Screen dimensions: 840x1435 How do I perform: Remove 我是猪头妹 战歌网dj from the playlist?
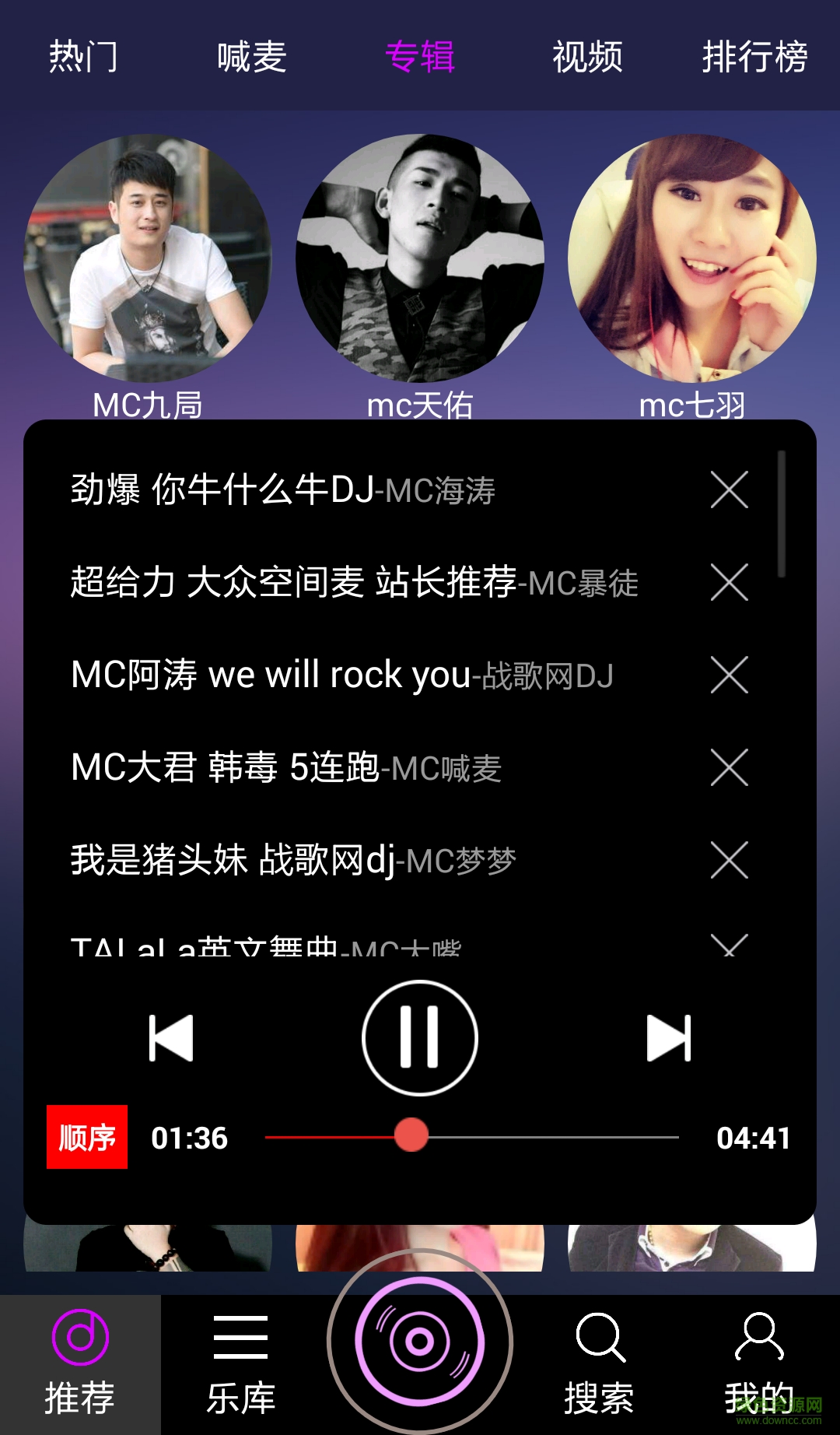pyautogui.click(x=730, y=860)
